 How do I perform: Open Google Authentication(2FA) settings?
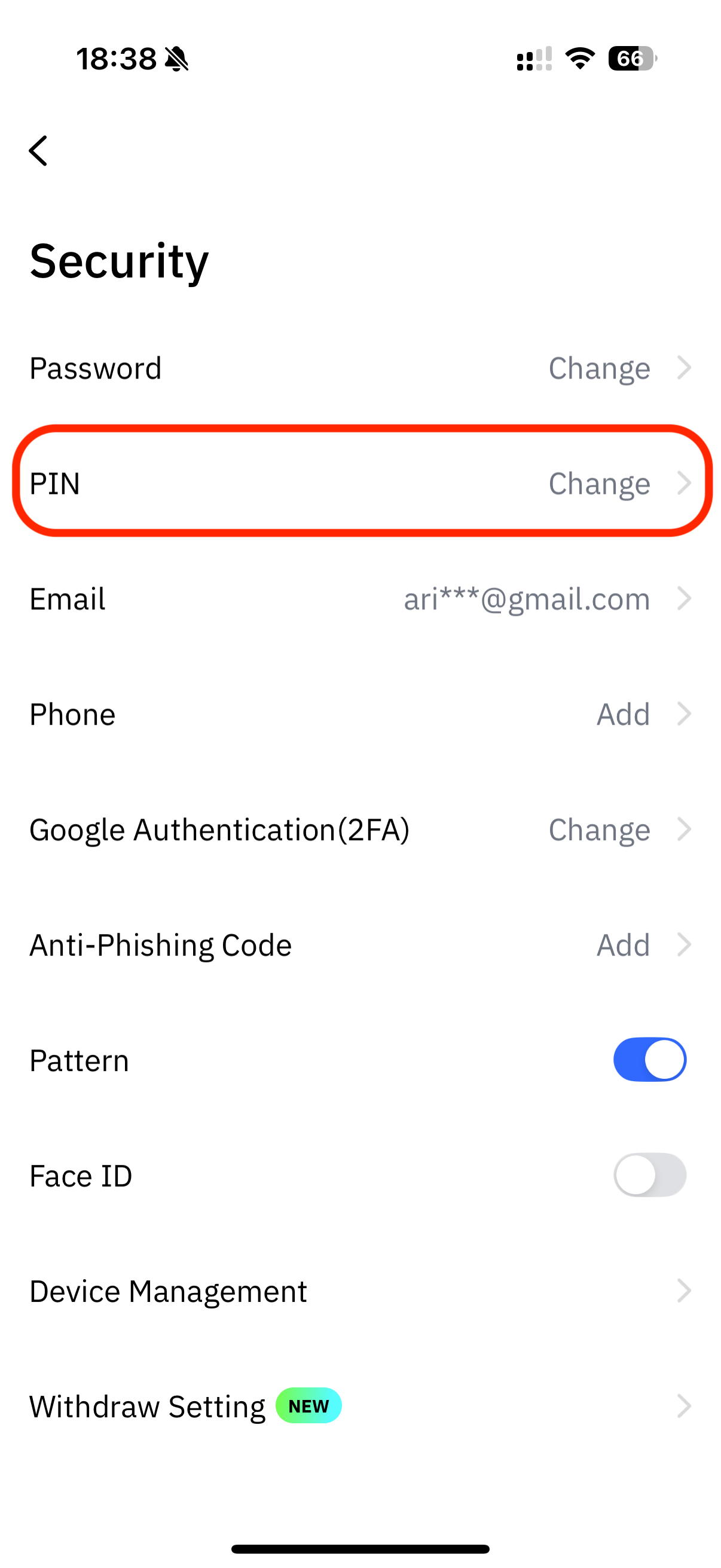point(360,829)
